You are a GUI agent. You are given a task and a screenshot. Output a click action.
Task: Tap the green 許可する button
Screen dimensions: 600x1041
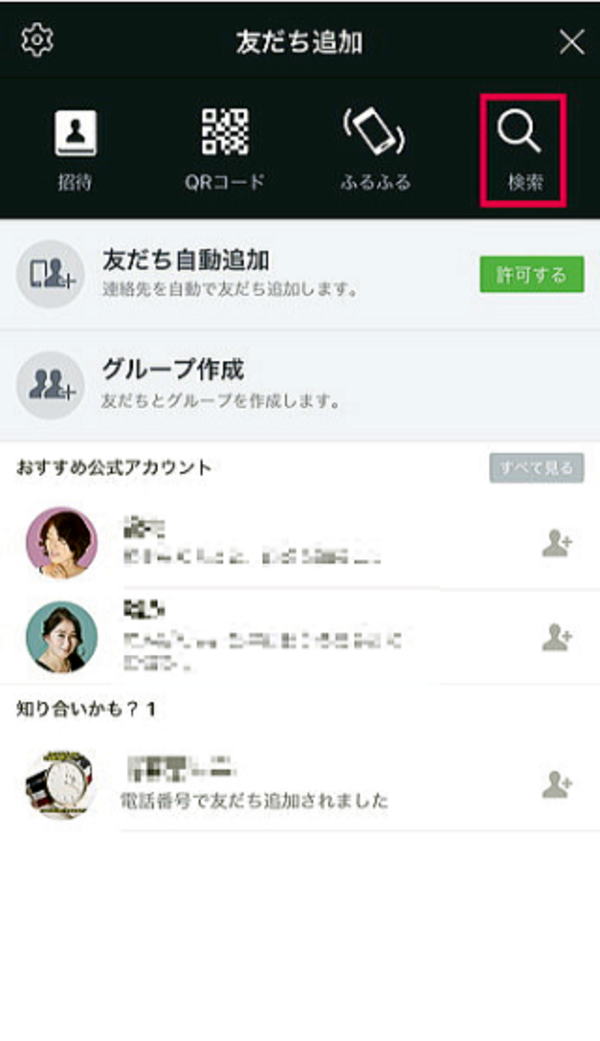(531, 274)
